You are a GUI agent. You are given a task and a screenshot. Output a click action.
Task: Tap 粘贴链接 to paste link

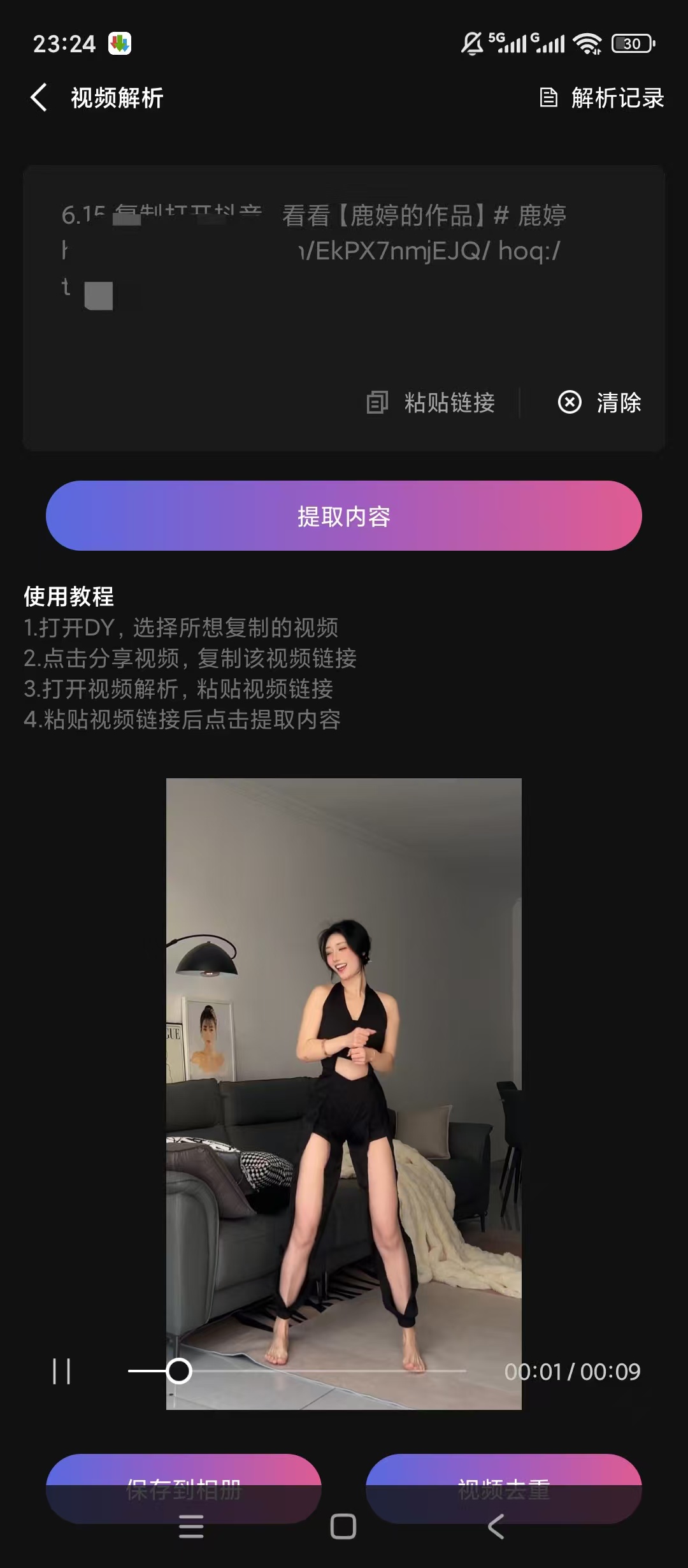coord(432,403)
